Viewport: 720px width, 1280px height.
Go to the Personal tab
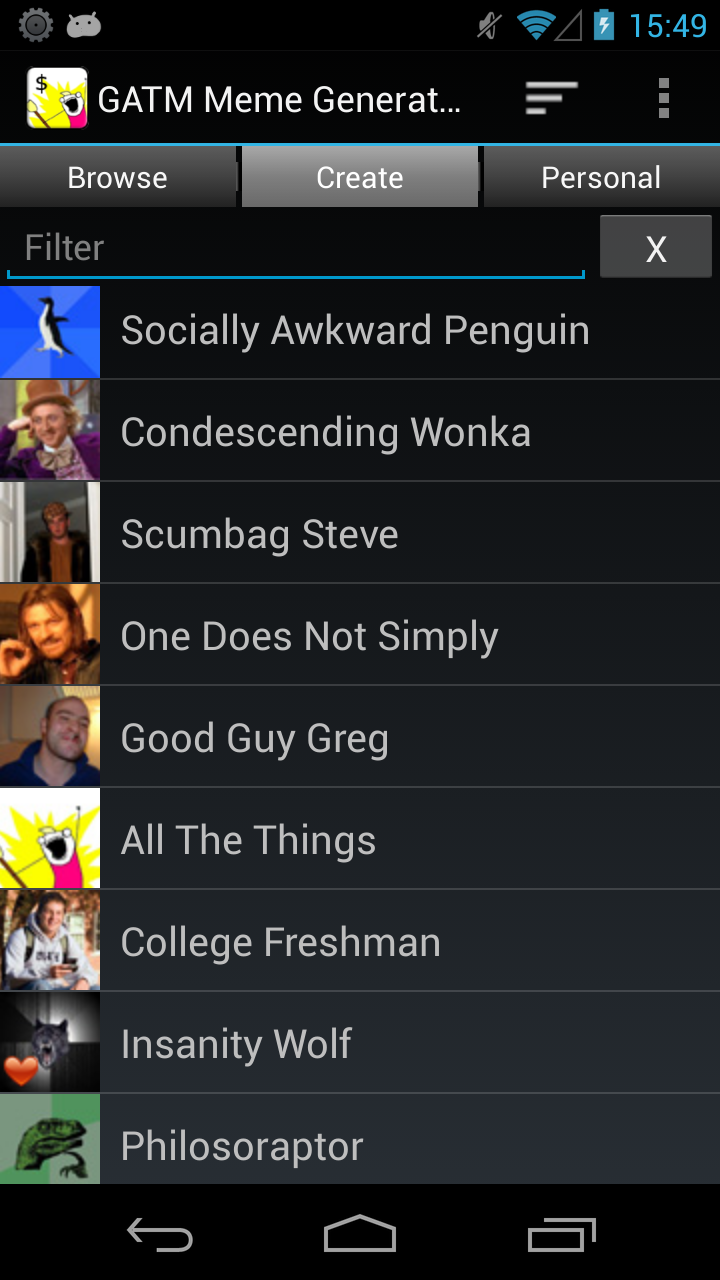(x=601, y=178)
